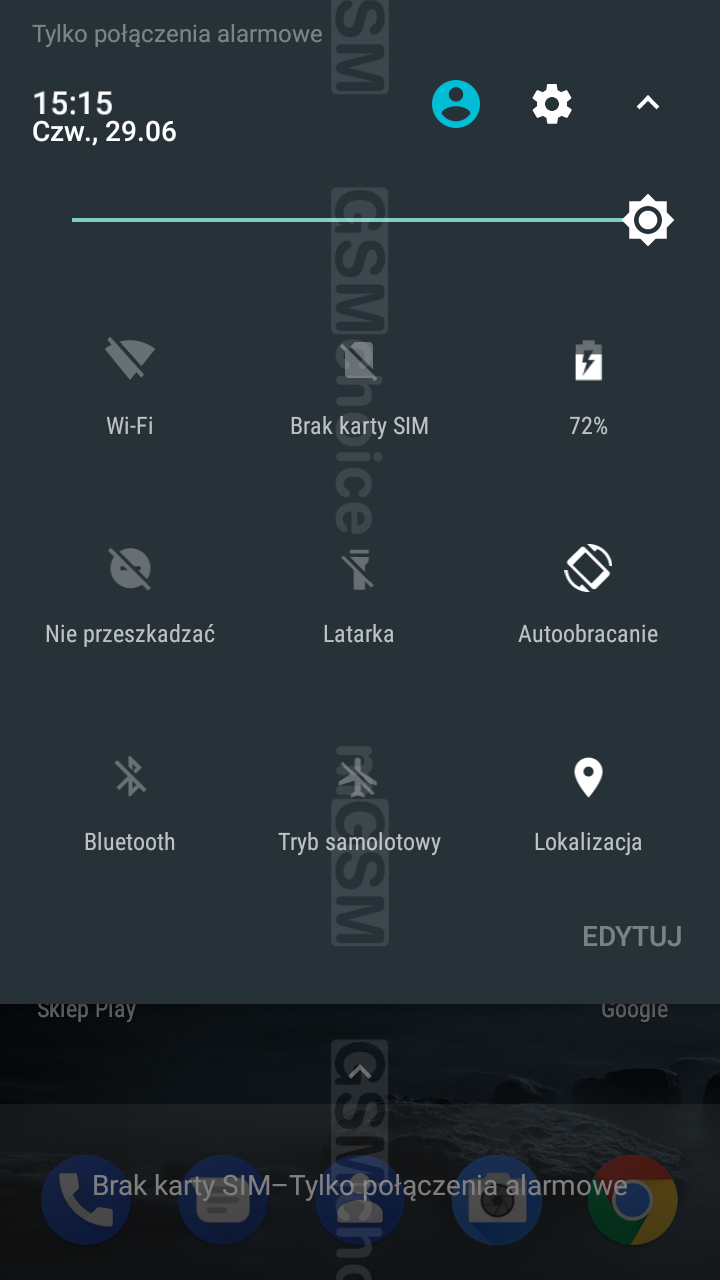Enable Nie przeszkadzać mode

pos(130,569)
